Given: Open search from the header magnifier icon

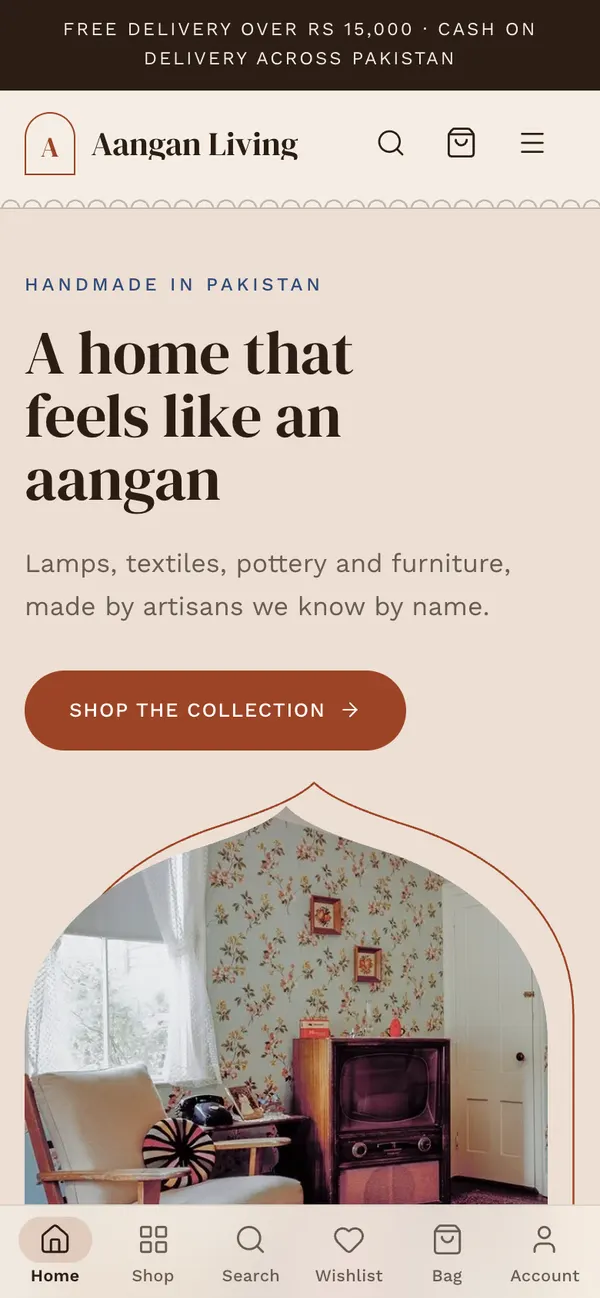Looking at the screenshot, I should (391, 143).
